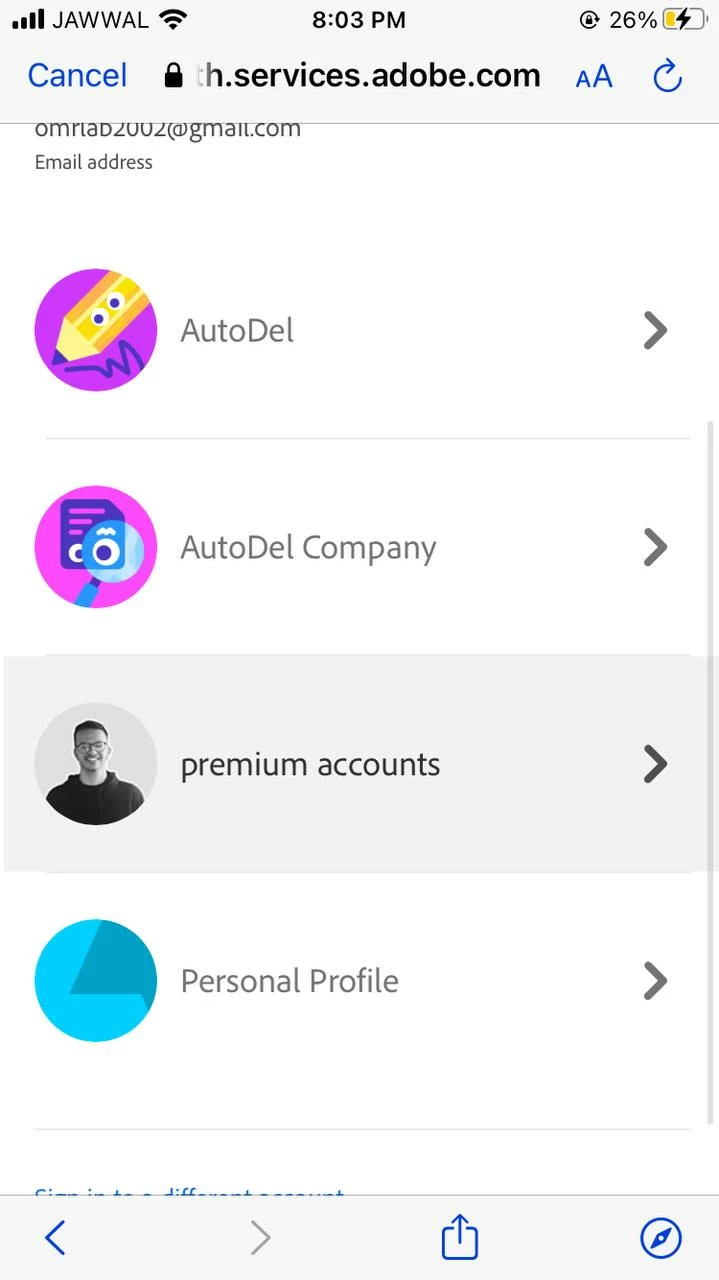
Task: Select the AutoDel profile
Action: [360, 330]
